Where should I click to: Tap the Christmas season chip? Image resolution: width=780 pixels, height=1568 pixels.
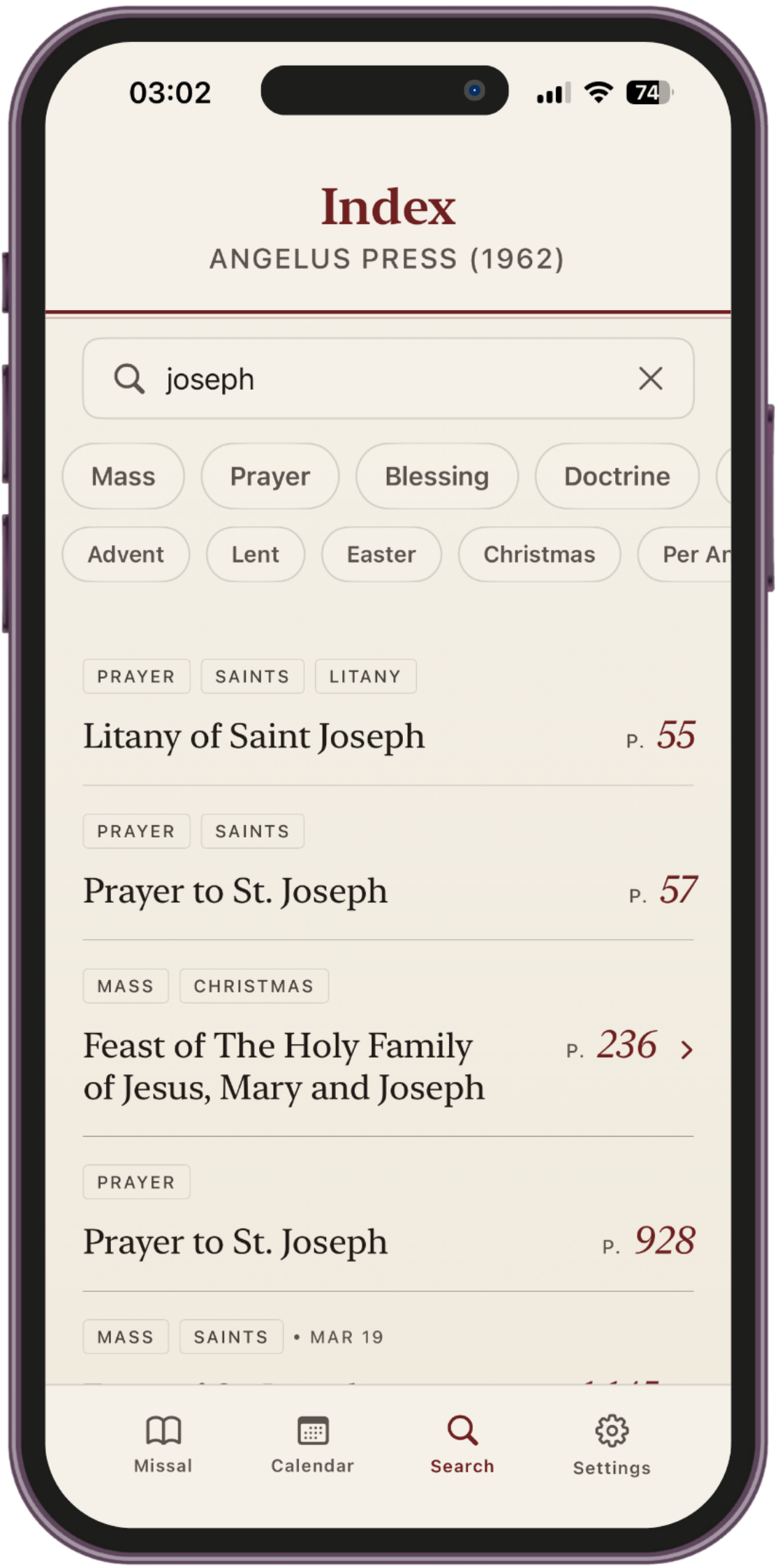[539, 555]
